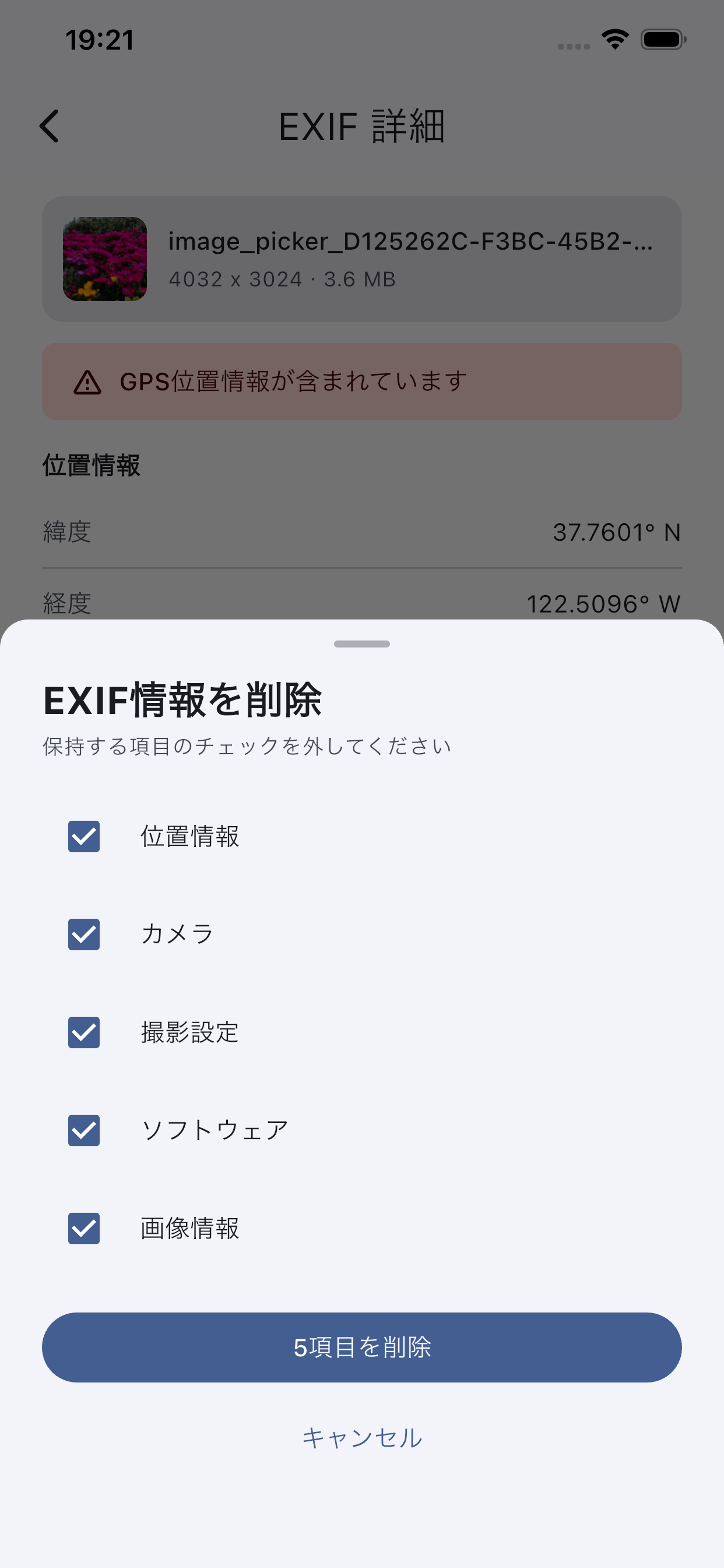
Task: Collapse the EXIF removal sheet
Action: [361, 643]
